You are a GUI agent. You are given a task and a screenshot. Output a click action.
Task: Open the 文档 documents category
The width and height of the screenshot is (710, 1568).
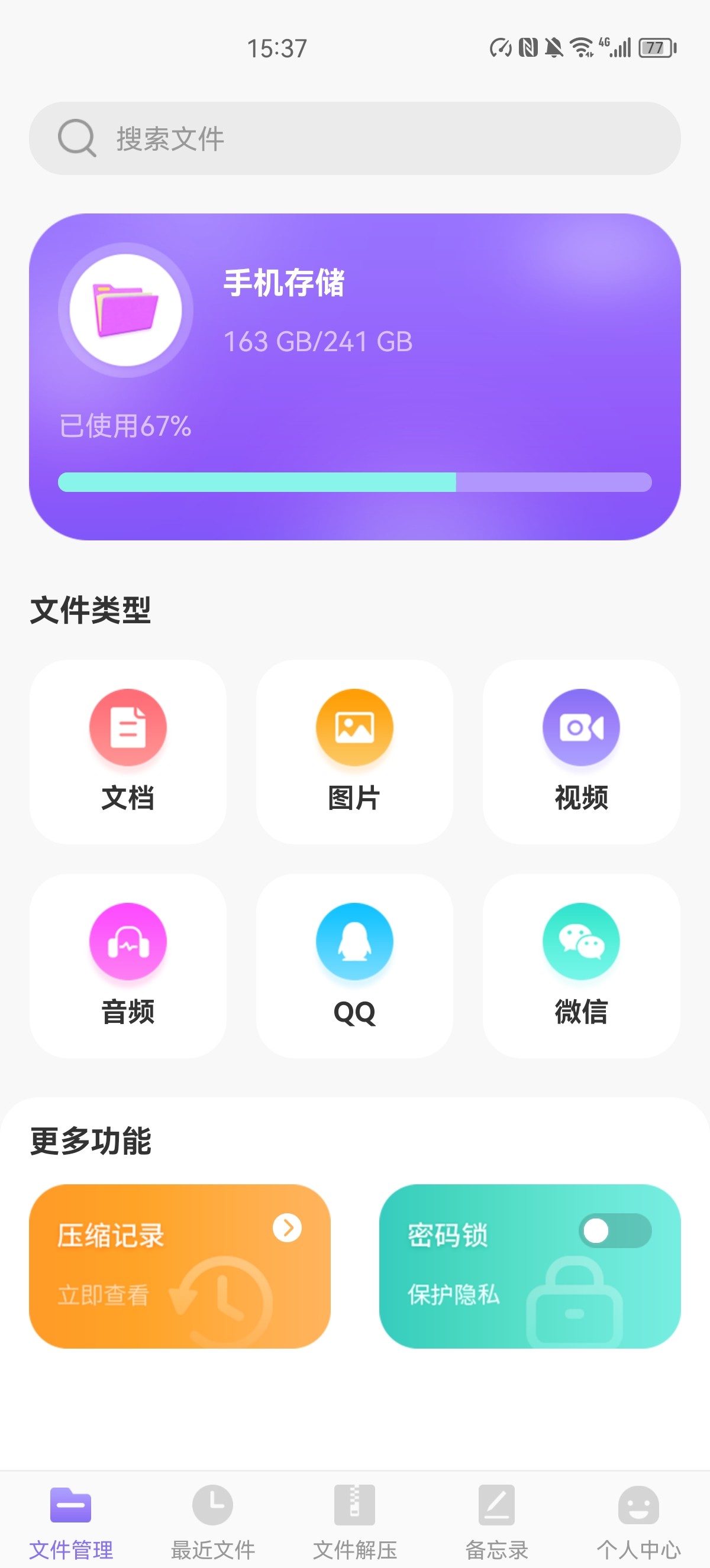tap(128, 751)
